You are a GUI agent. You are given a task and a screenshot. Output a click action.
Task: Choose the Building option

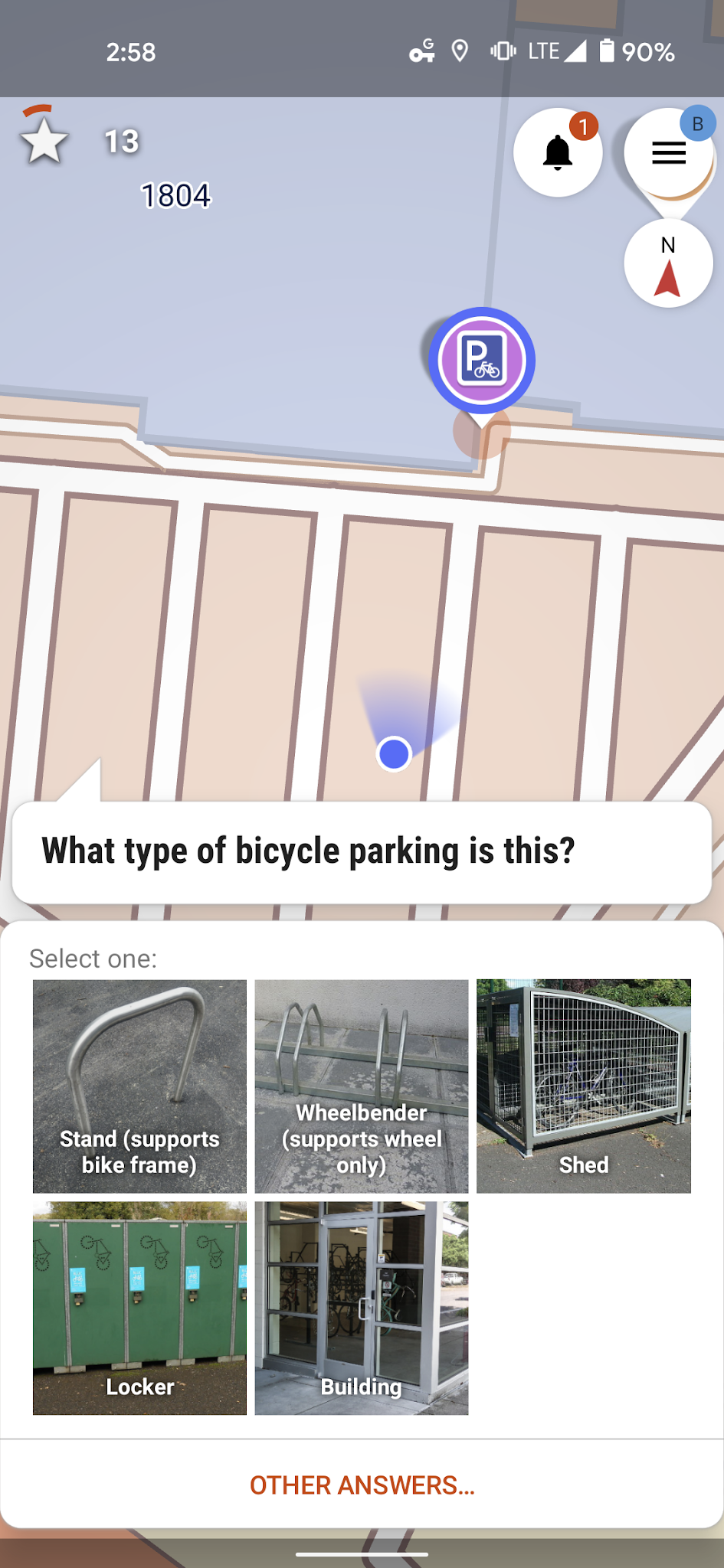(x=362, y=1308)
